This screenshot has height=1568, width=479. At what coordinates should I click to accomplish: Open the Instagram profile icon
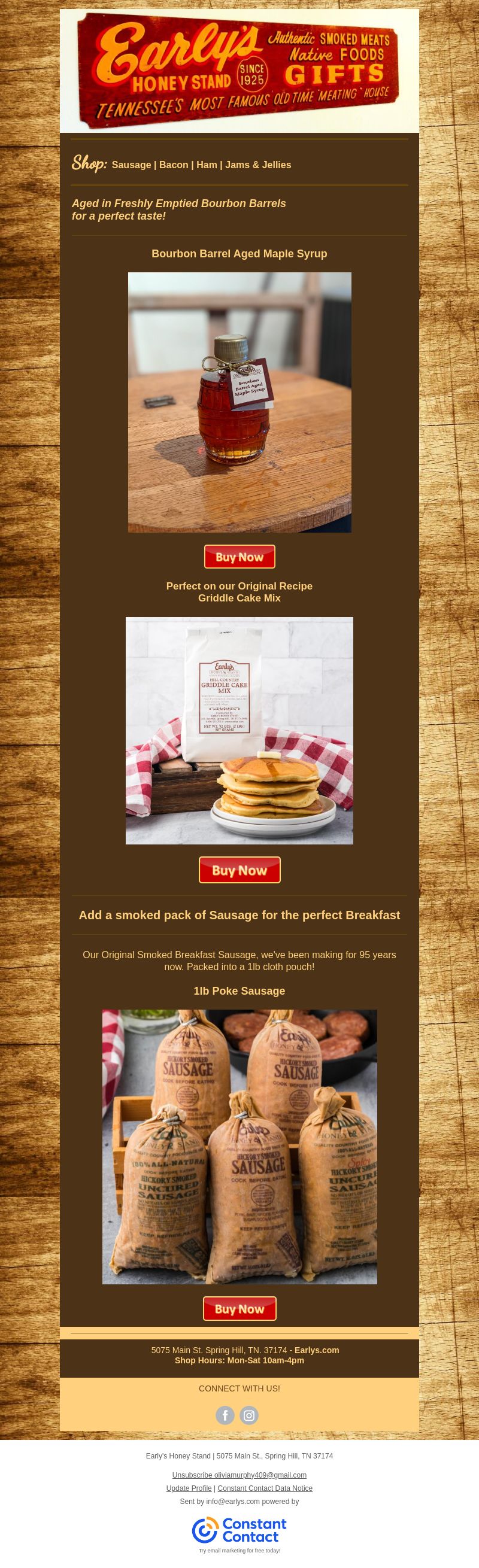click(249, 1415)
